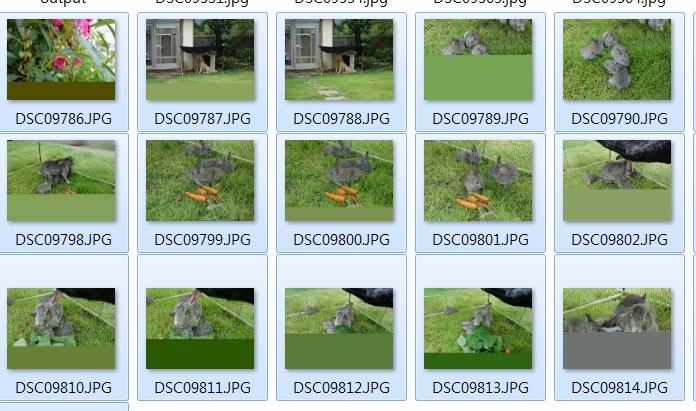The image size is (696, 411).
Task: Select DSC09799.JPG image
Action: point(200,181)
